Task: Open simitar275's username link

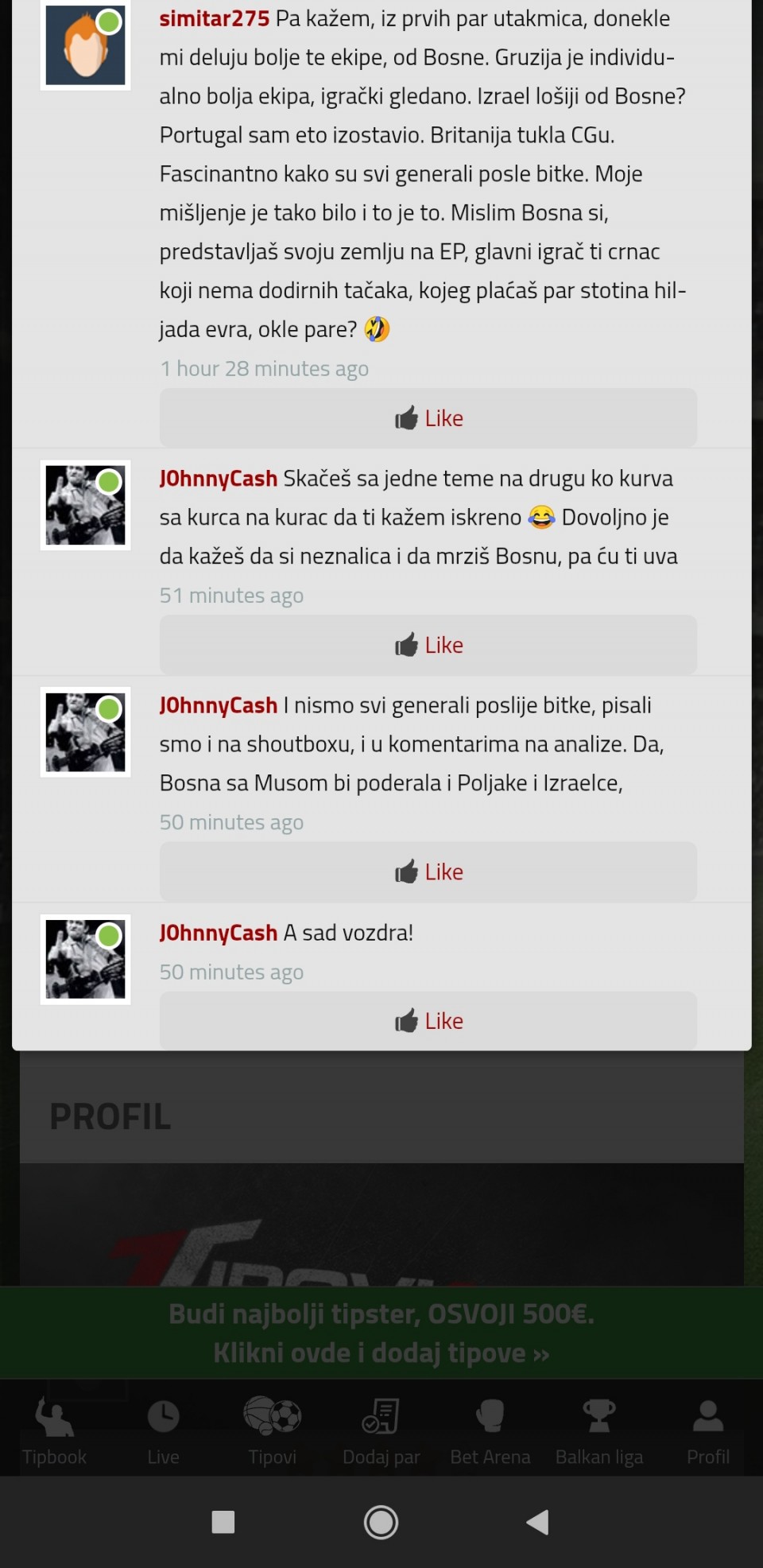Action: click(215, 18)
